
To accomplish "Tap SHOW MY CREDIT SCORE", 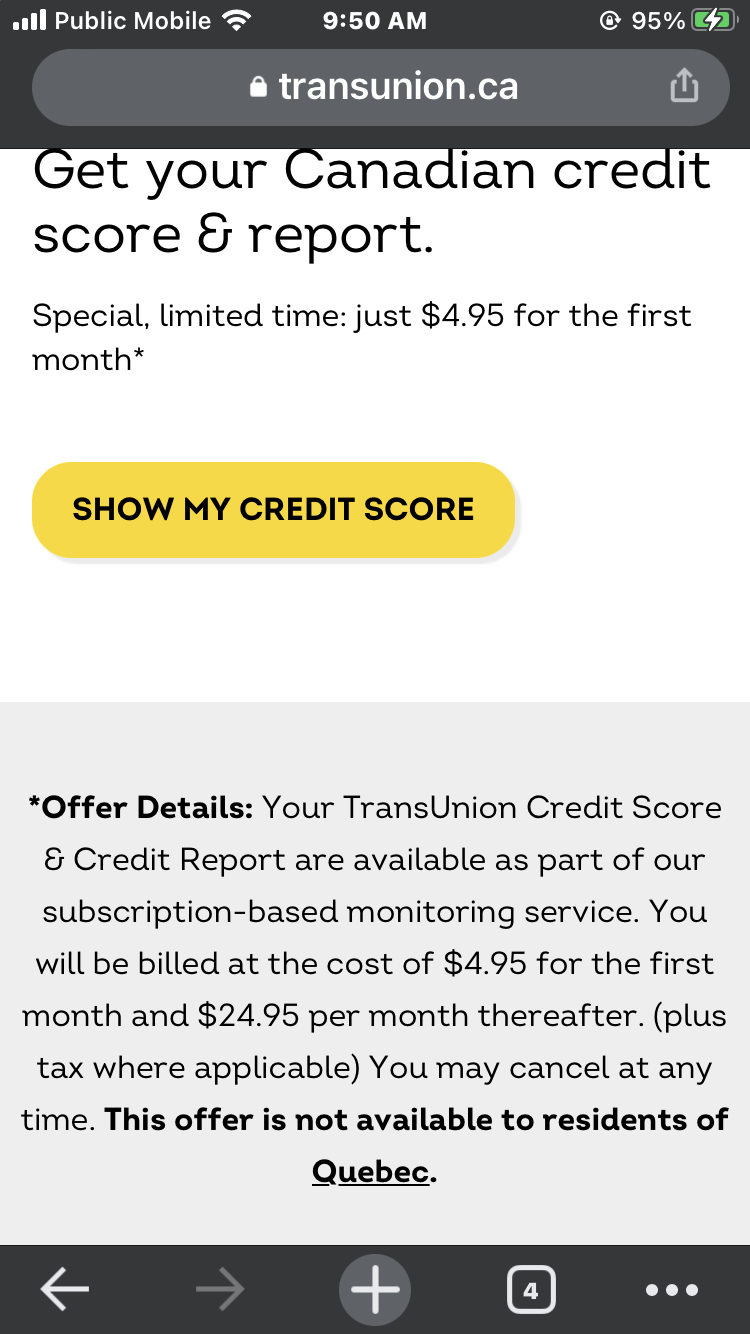I will 273,509.
